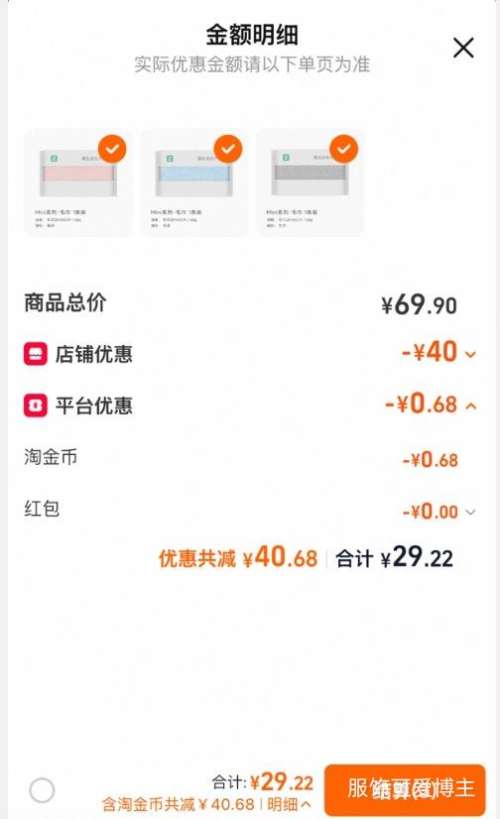Close the 金额明细 panel
The height and width of the screenshot is (819, 500).
click(463, 48)
